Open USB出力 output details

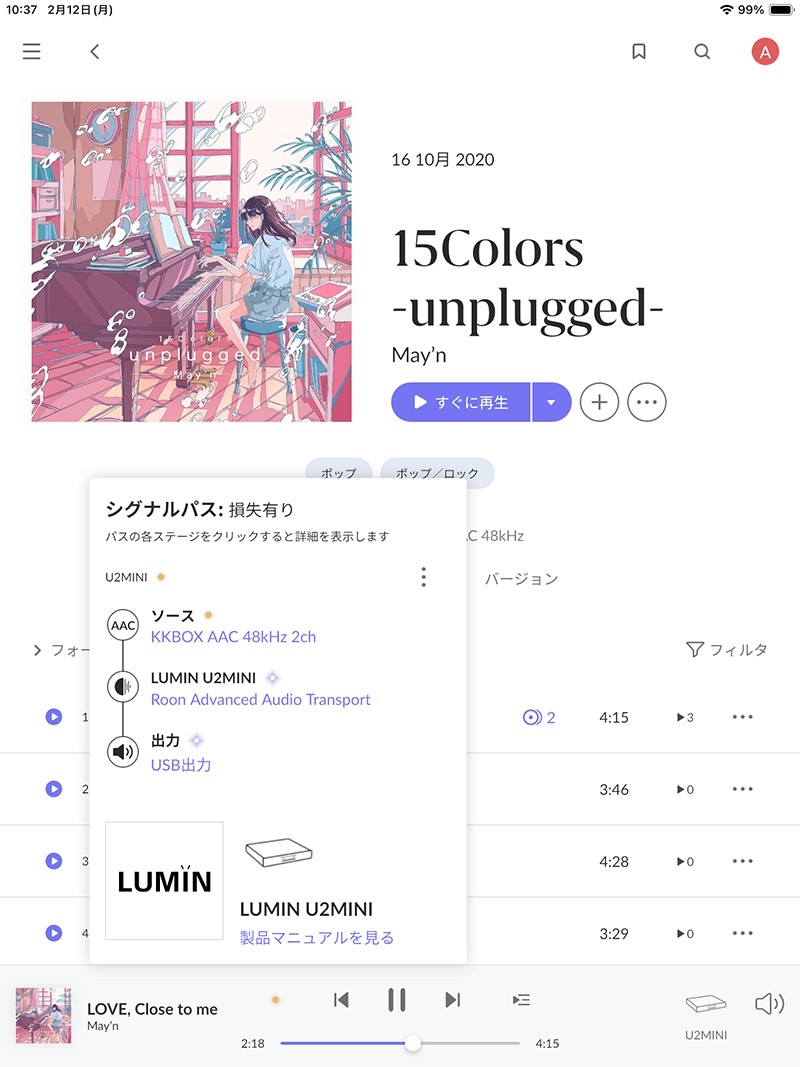(x=181, y=765)
